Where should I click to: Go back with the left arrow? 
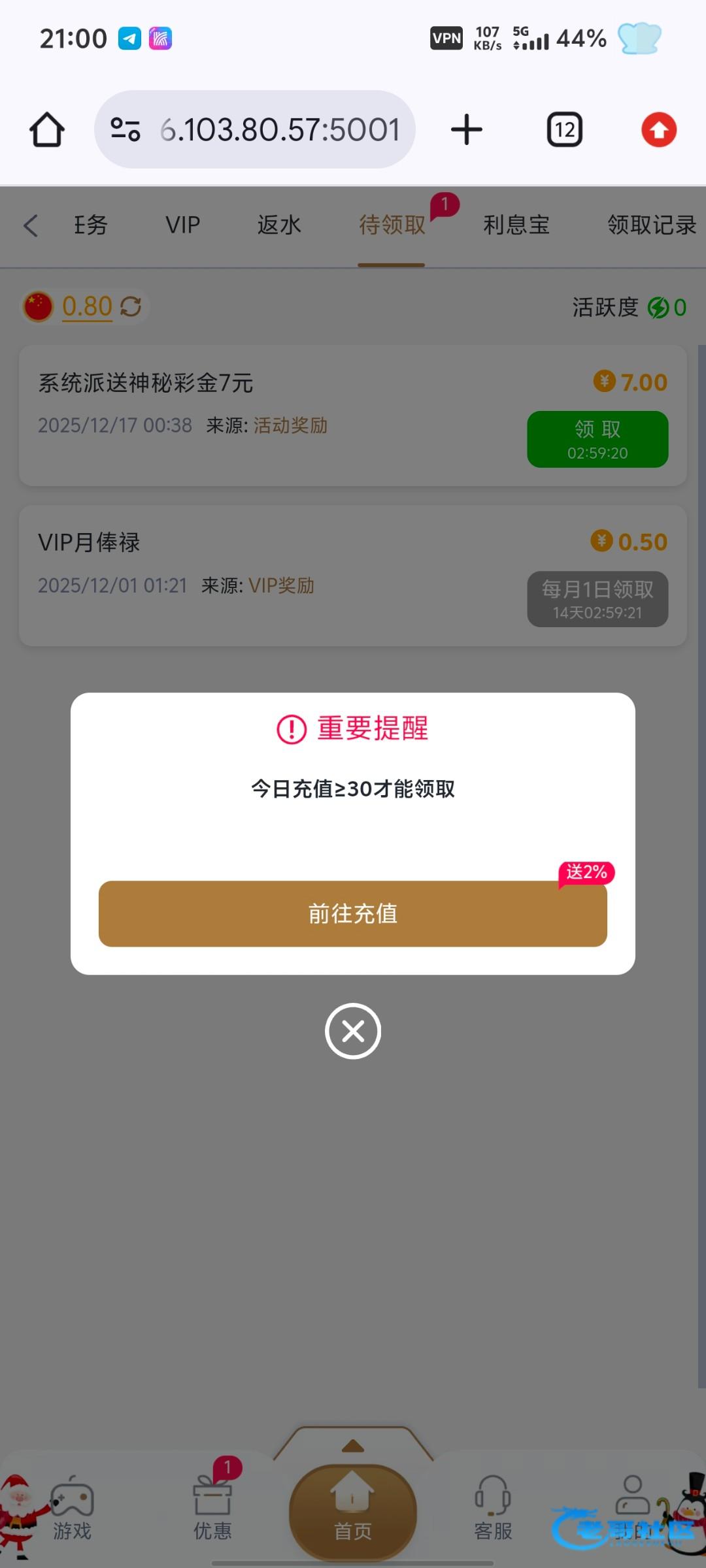pos(31,225)
